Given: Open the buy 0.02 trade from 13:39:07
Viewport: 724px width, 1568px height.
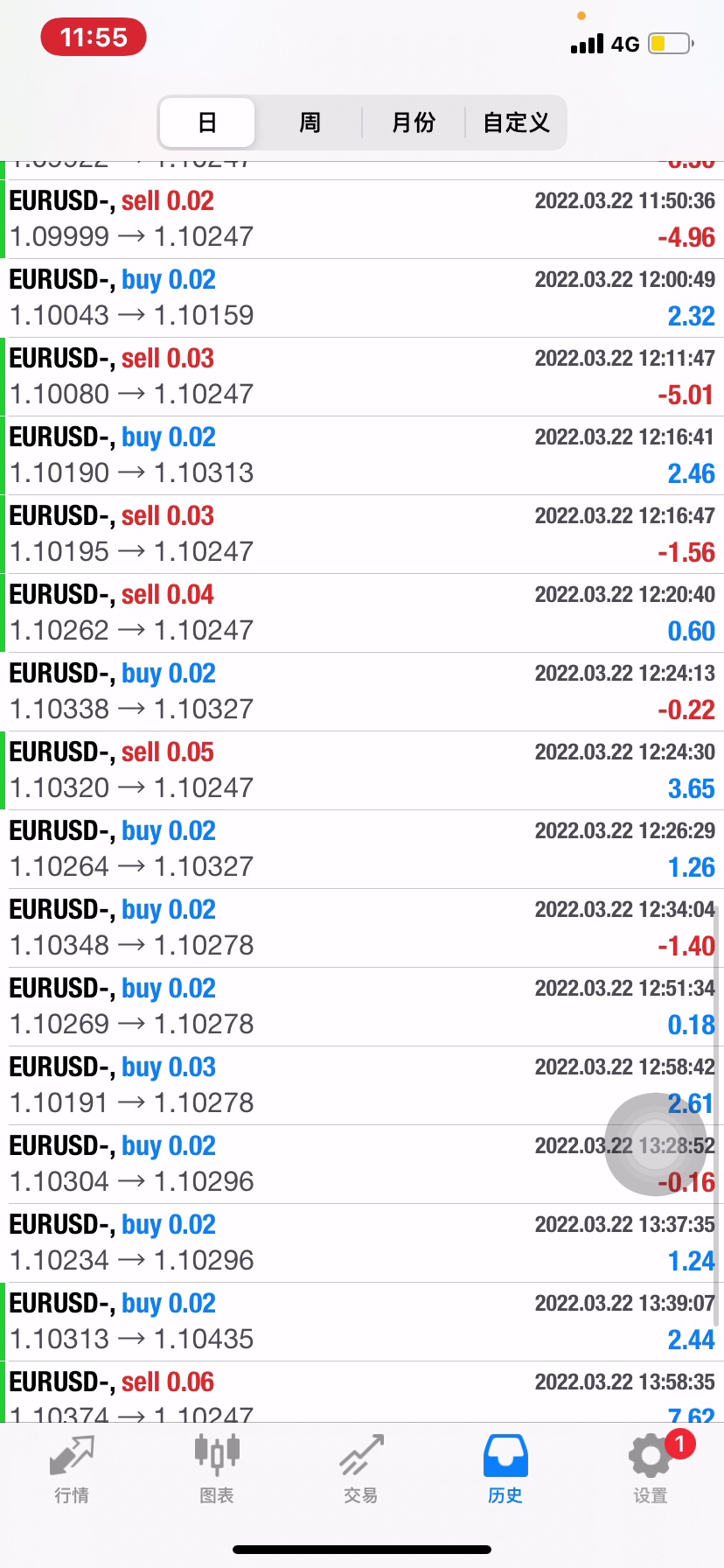Looking at the screenshot, I should [x=362, y=1321].
